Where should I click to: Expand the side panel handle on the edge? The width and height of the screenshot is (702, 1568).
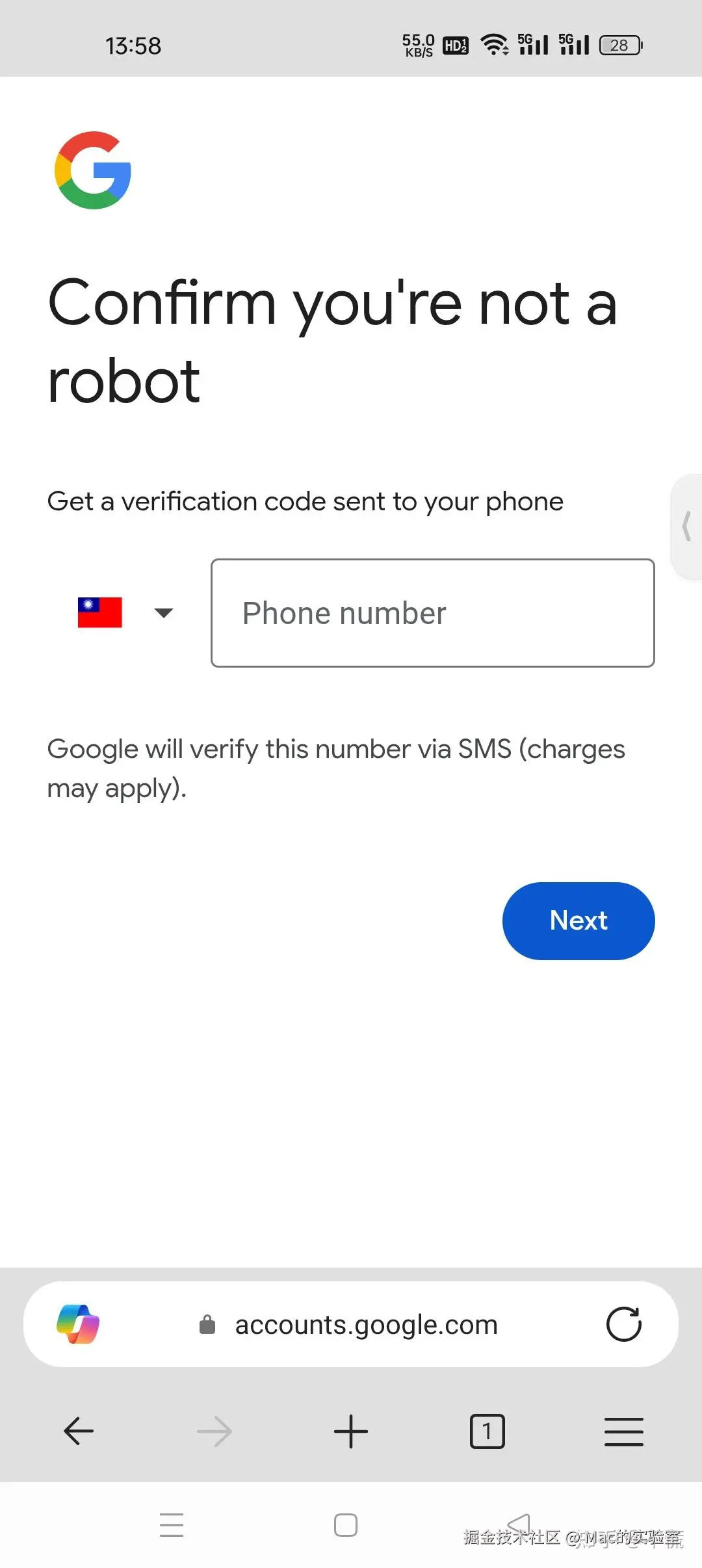686,526
